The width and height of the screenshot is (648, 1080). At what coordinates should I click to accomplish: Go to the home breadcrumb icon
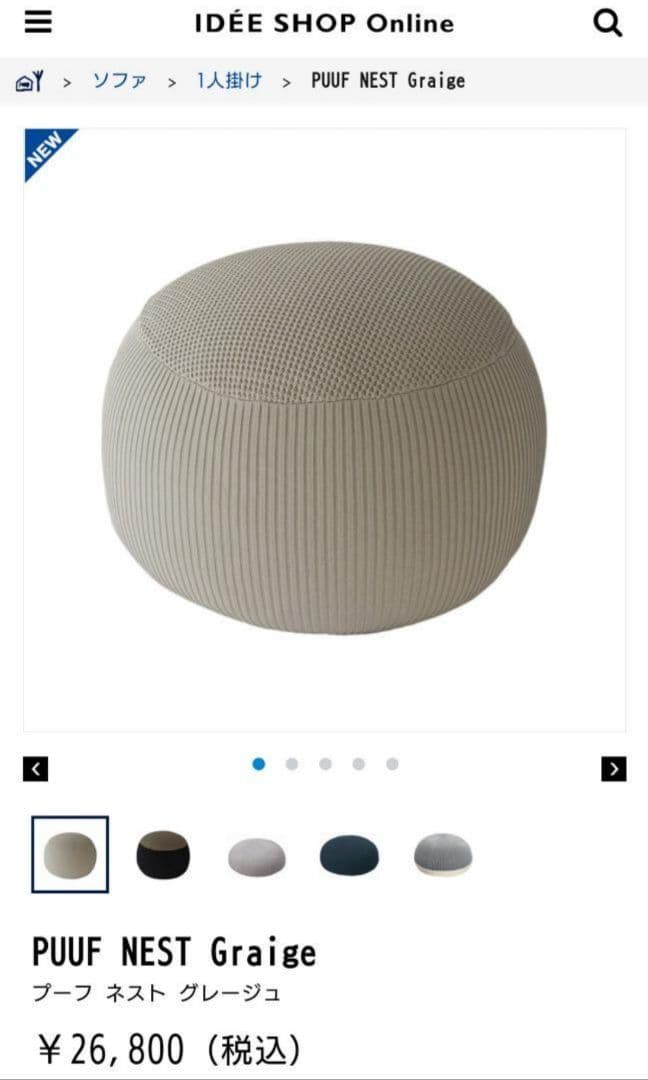click(x=29, y=82)
